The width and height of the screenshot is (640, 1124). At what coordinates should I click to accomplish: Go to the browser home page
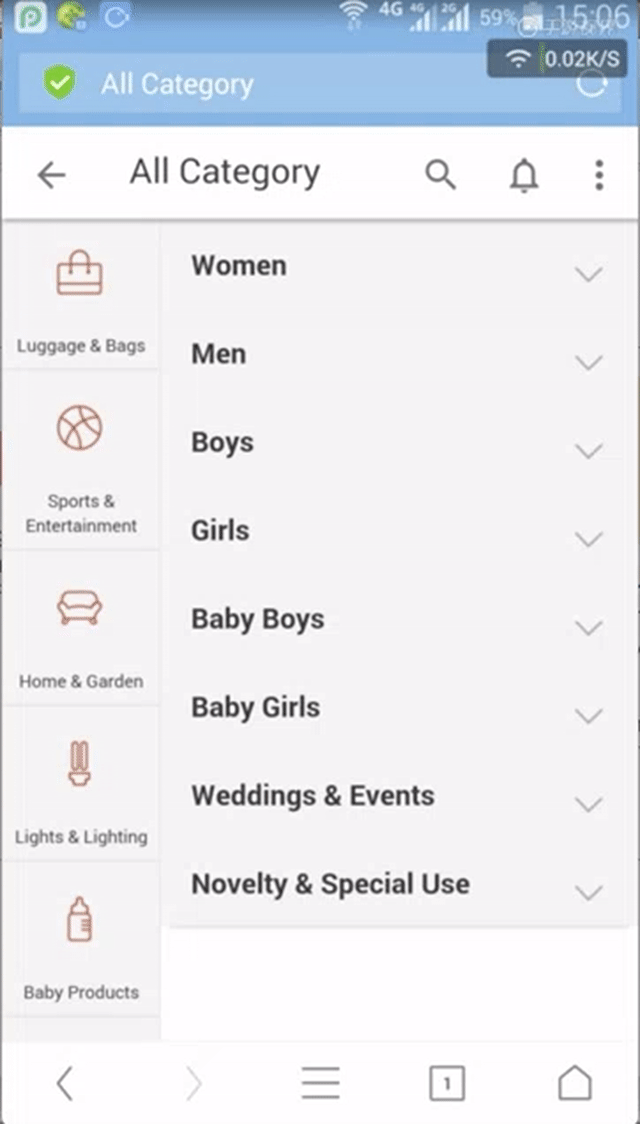575,1082
